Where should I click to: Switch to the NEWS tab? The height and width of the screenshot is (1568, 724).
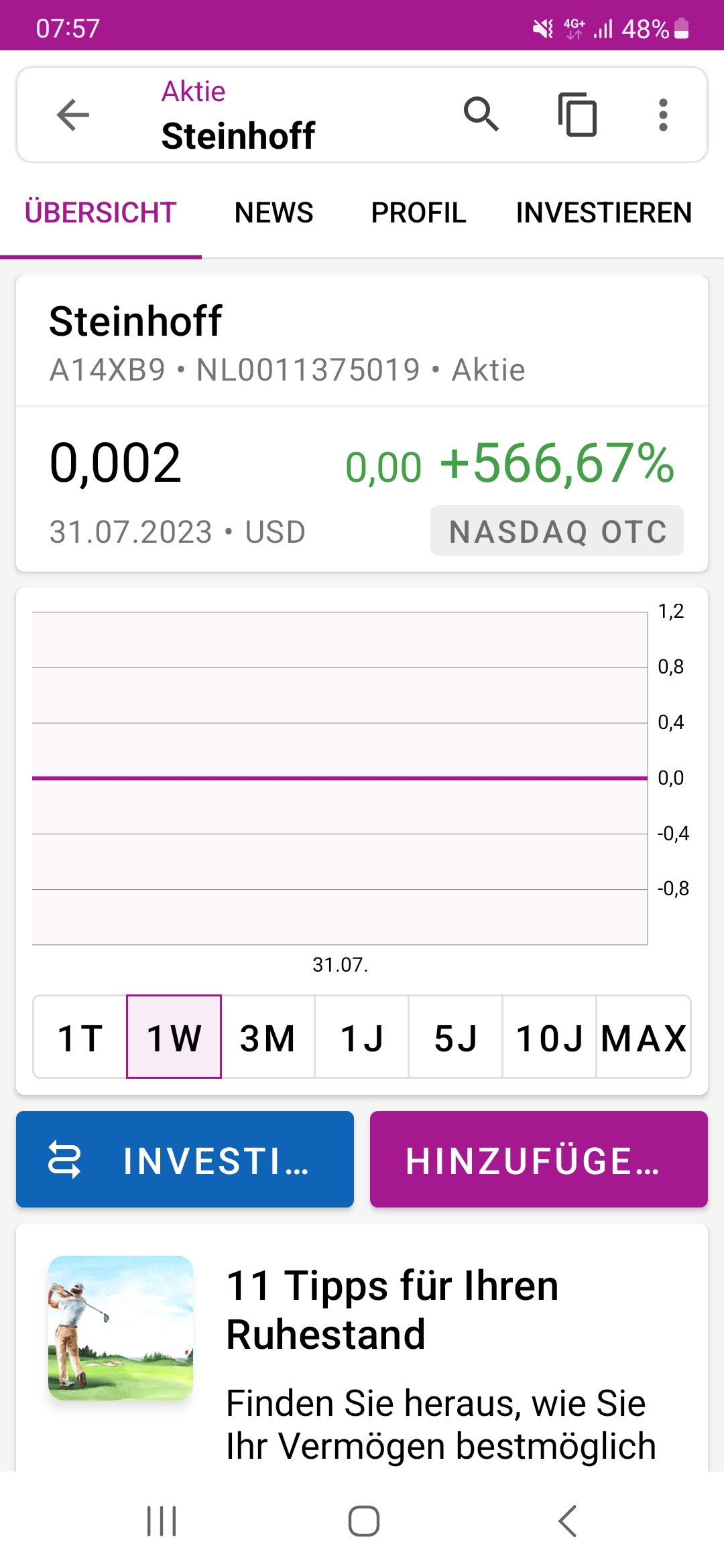coord(273,212)
